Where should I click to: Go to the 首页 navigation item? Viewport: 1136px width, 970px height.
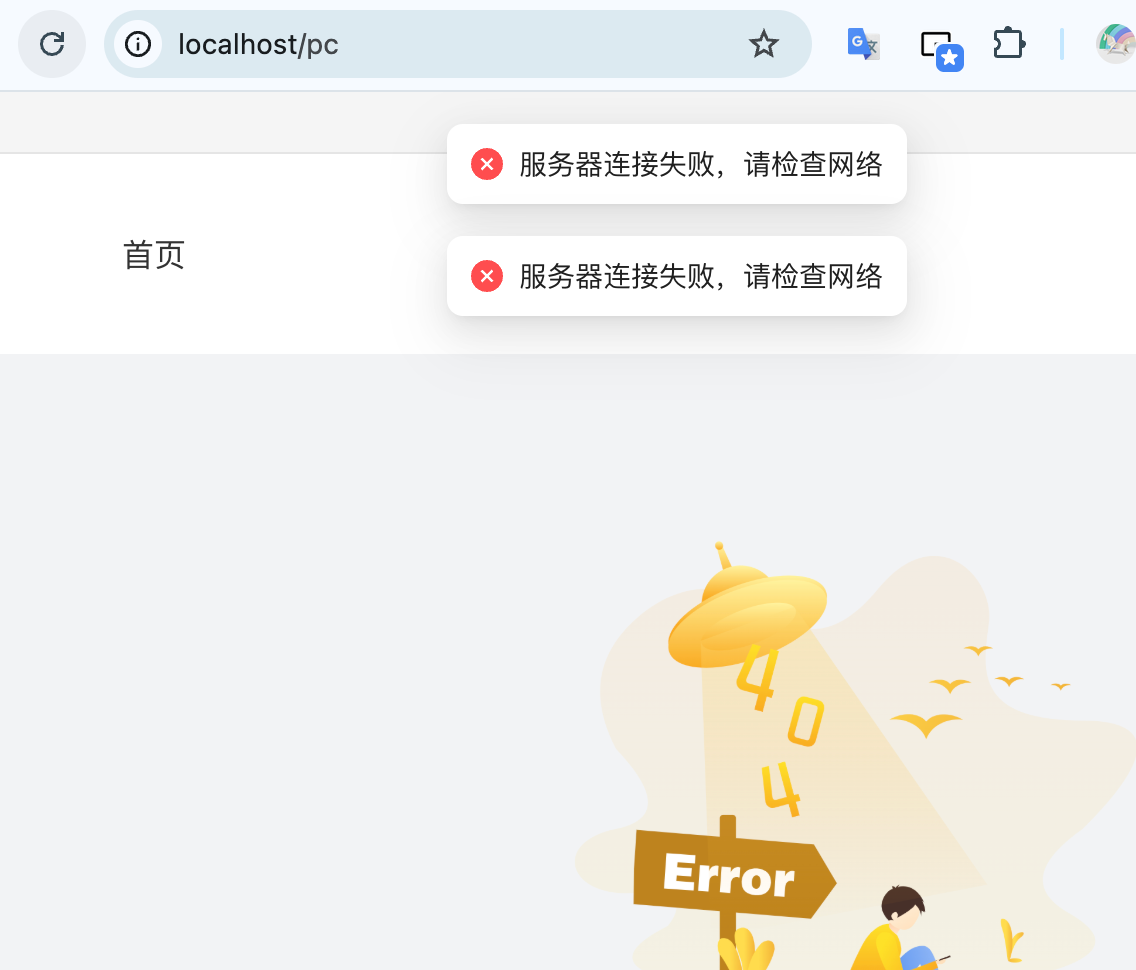tap(154, 255)
